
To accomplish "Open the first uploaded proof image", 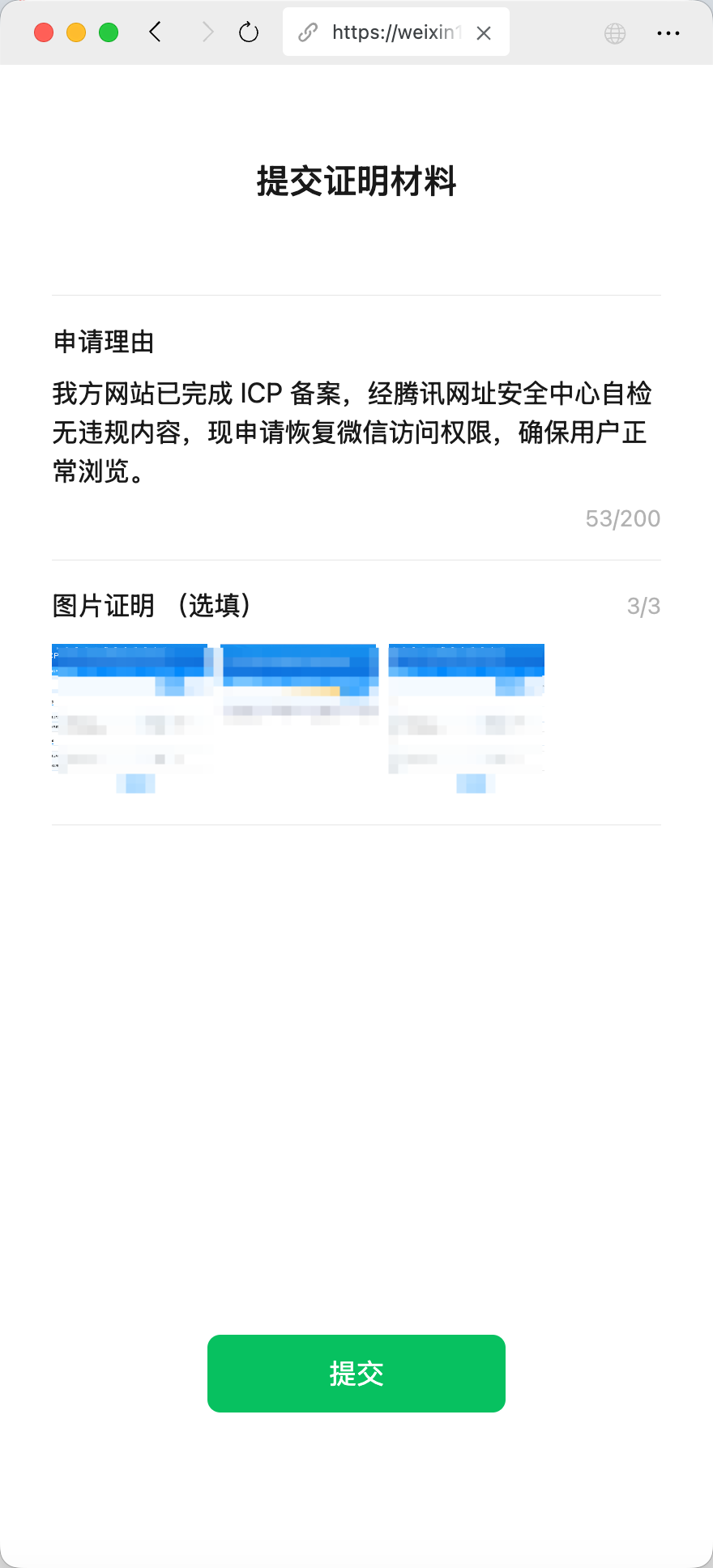I will point(130,718).
